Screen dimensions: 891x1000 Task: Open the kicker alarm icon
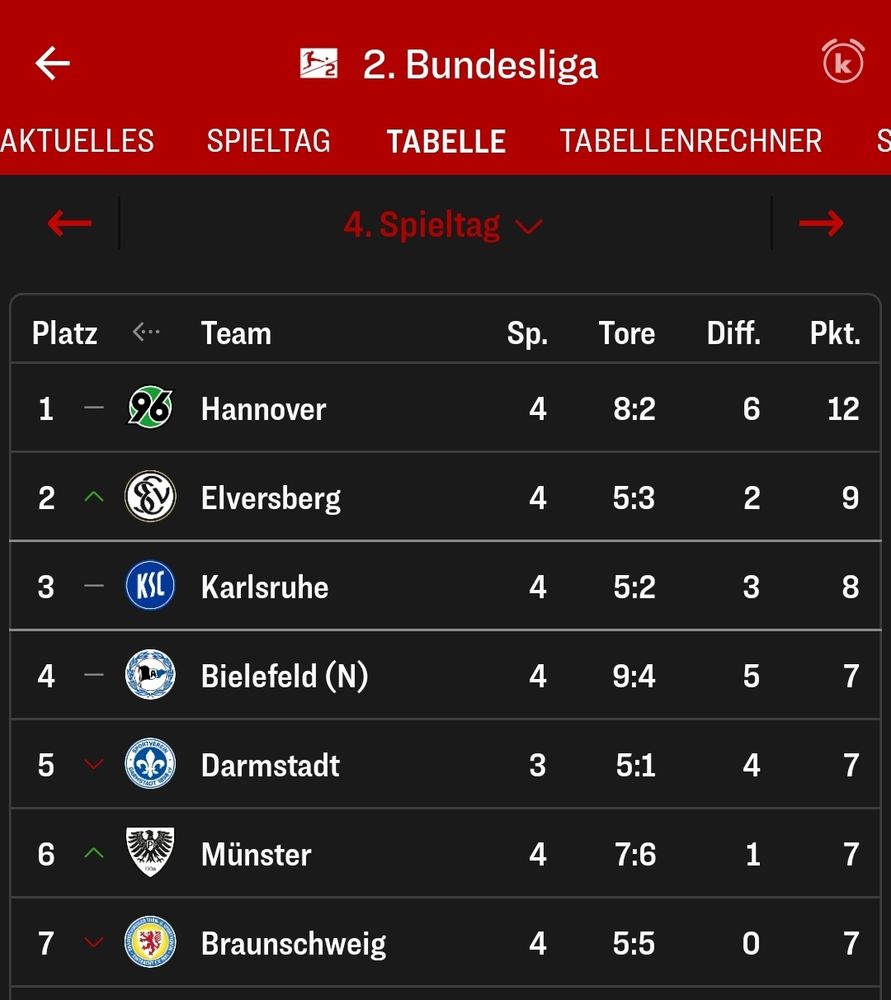tap(842, 62)
